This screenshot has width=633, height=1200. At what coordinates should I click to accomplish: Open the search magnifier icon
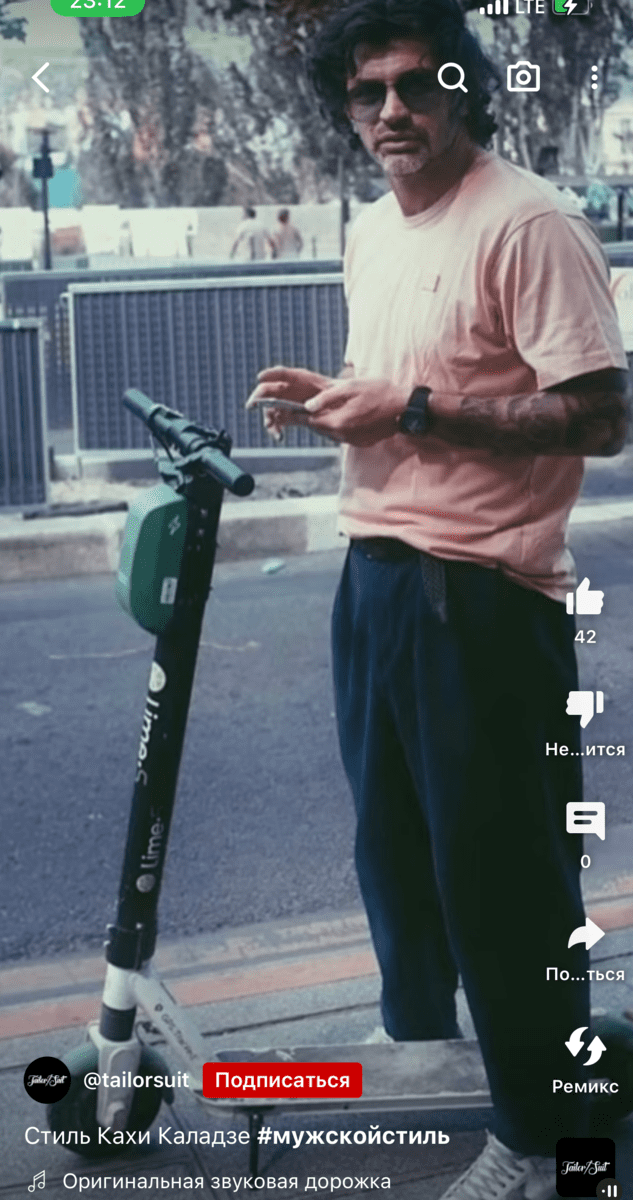click(x=453, y=77)
